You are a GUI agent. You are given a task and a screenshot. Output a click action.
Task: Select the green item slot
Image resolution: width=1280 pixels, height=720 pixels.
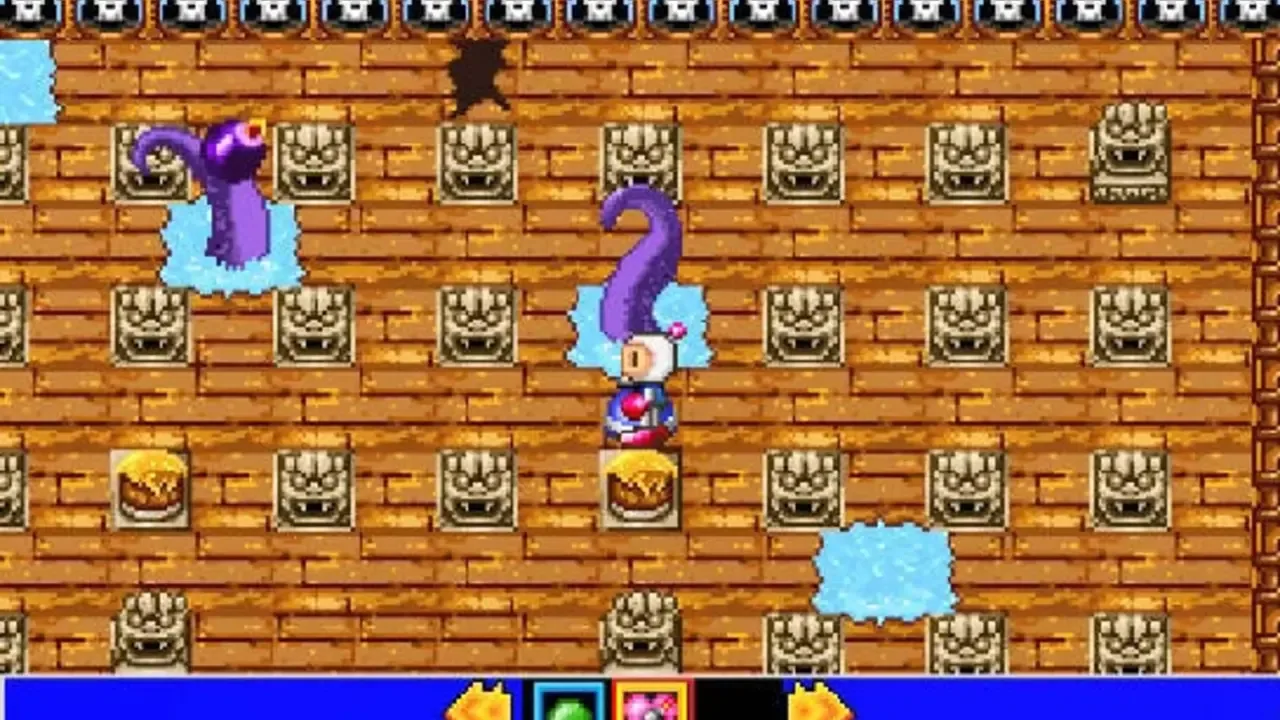[x=569, y=704]
